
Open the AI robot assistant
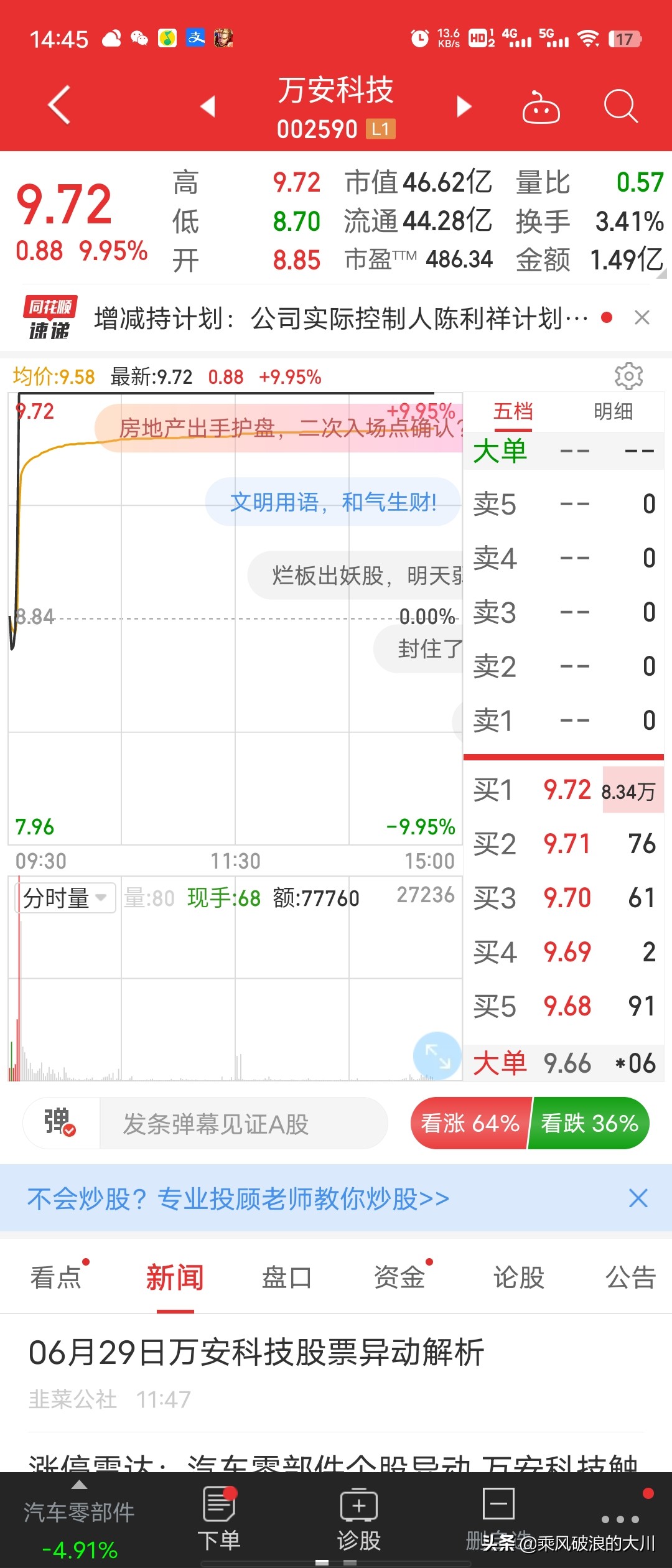[541, 107]
